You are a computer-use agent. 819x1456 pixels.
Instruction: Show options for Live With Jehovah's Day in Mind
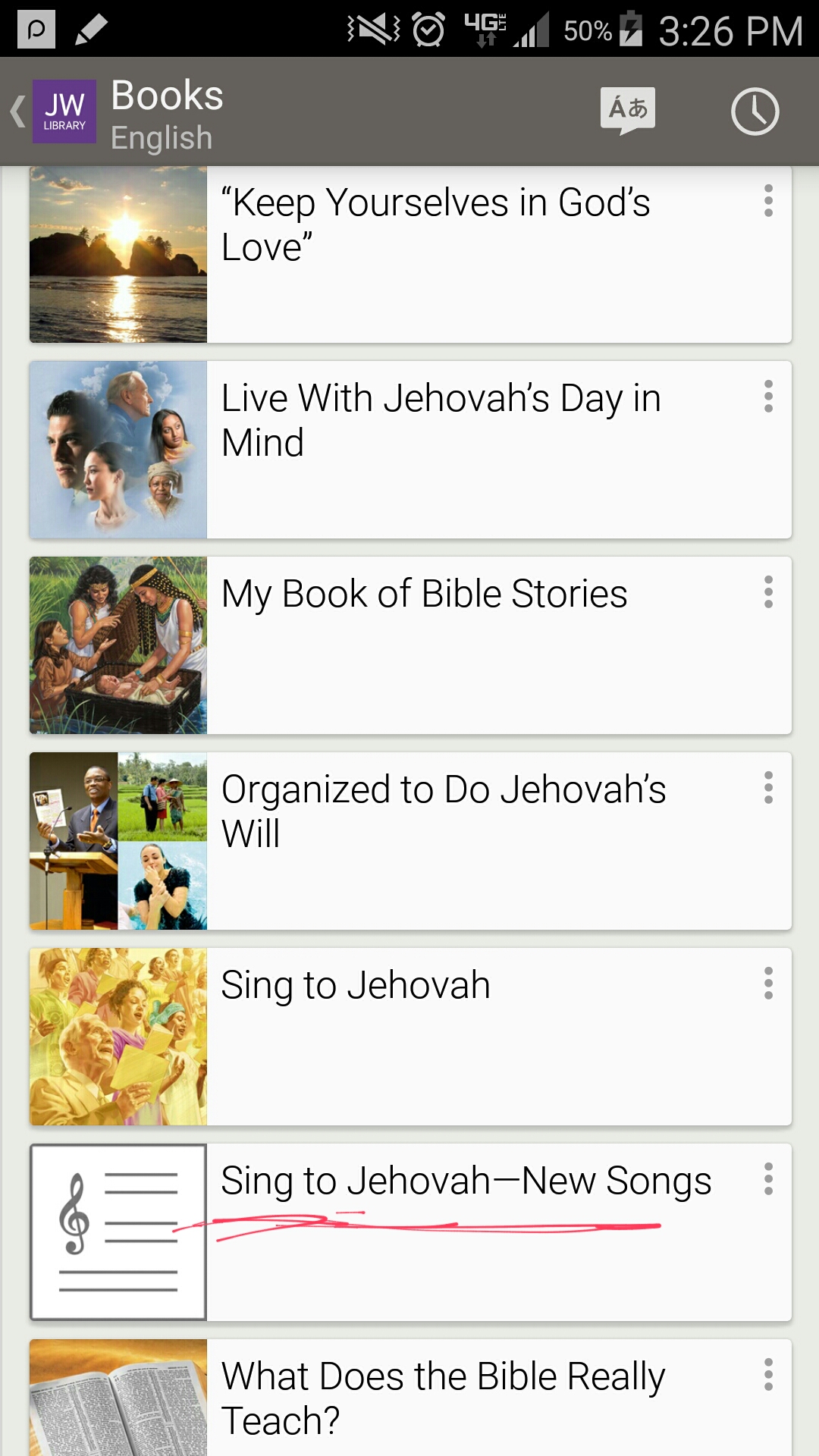(768, 397)
